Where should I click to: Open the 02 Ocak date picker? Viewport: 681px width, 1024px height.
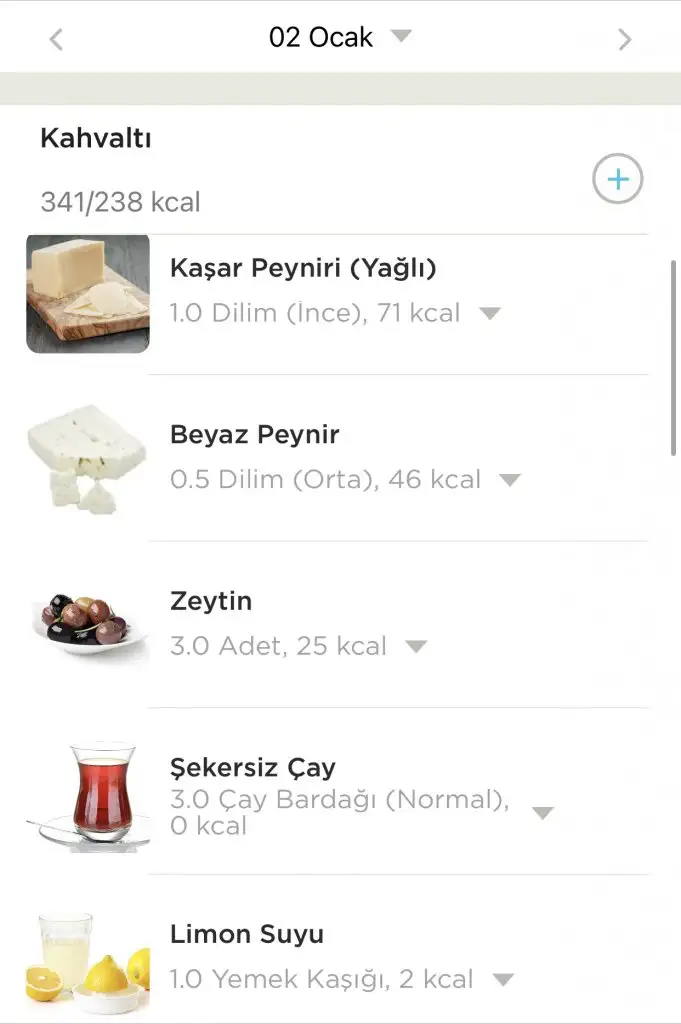click(x=340, y=38)
